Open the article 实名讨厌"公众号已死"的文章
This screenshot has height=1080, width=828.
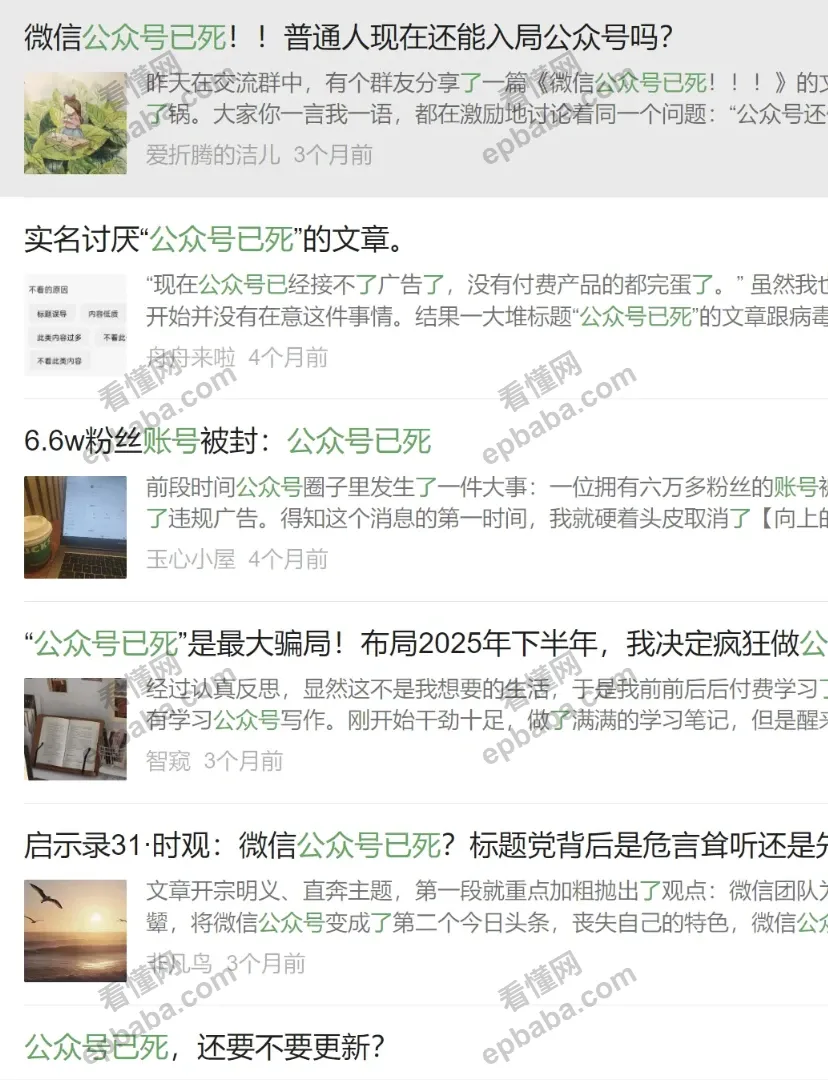[x=214, y=240]
